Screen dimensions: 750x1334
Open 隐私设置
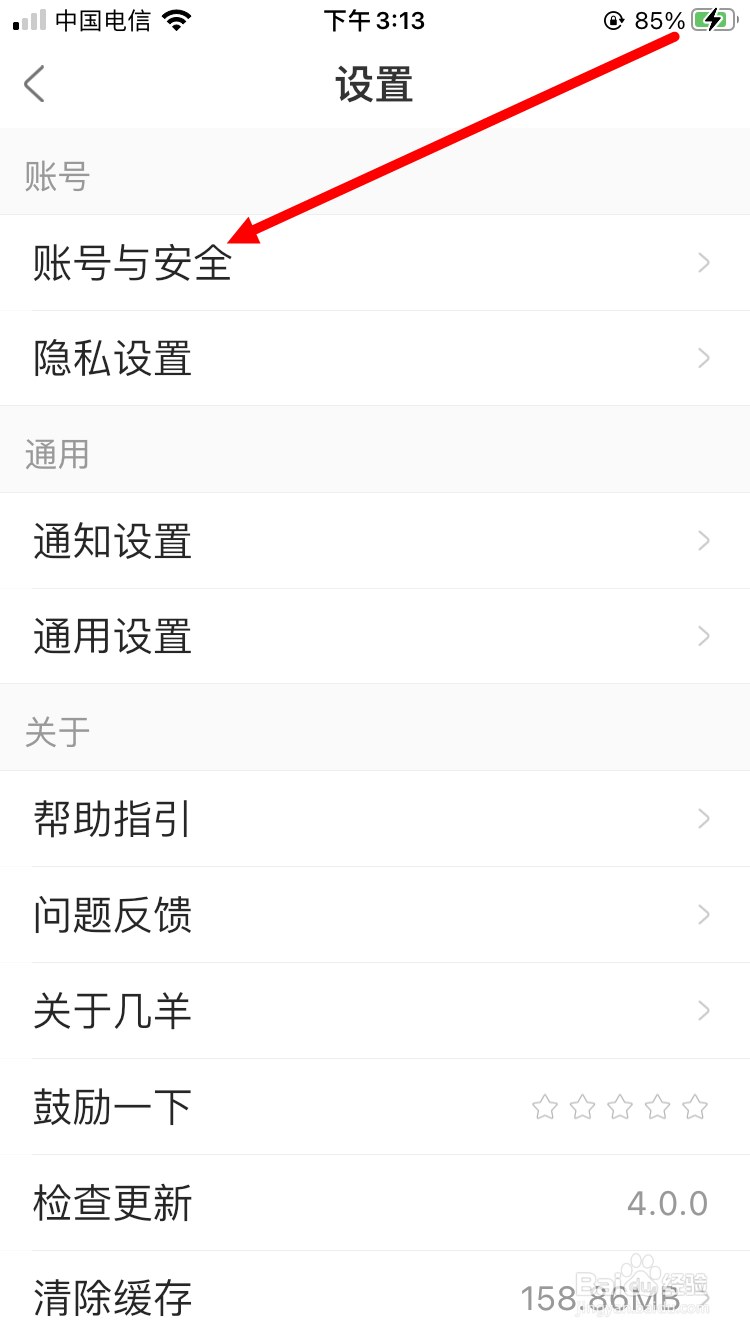click(x=375, y=358)
